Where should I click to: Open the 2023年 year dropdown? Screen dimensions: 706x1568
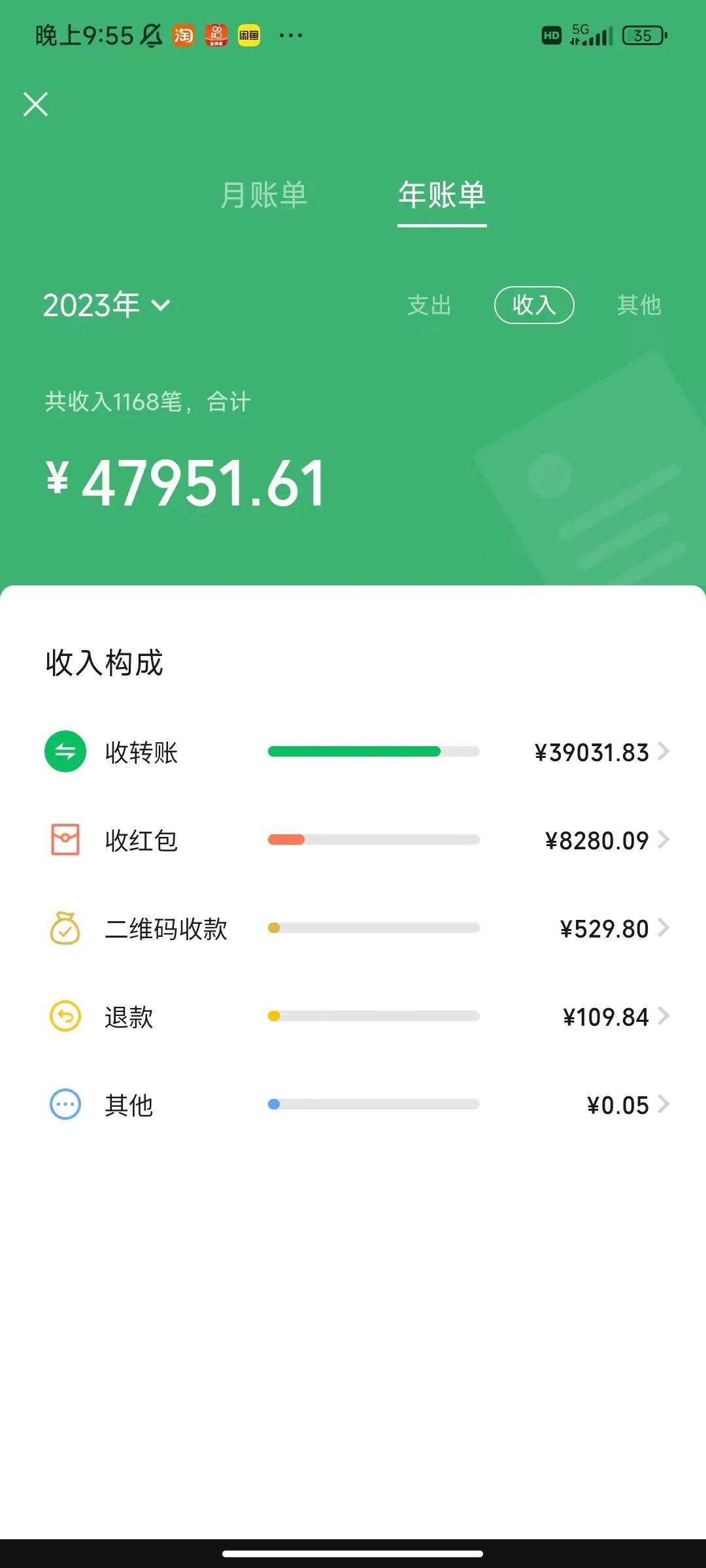(107, 305)
